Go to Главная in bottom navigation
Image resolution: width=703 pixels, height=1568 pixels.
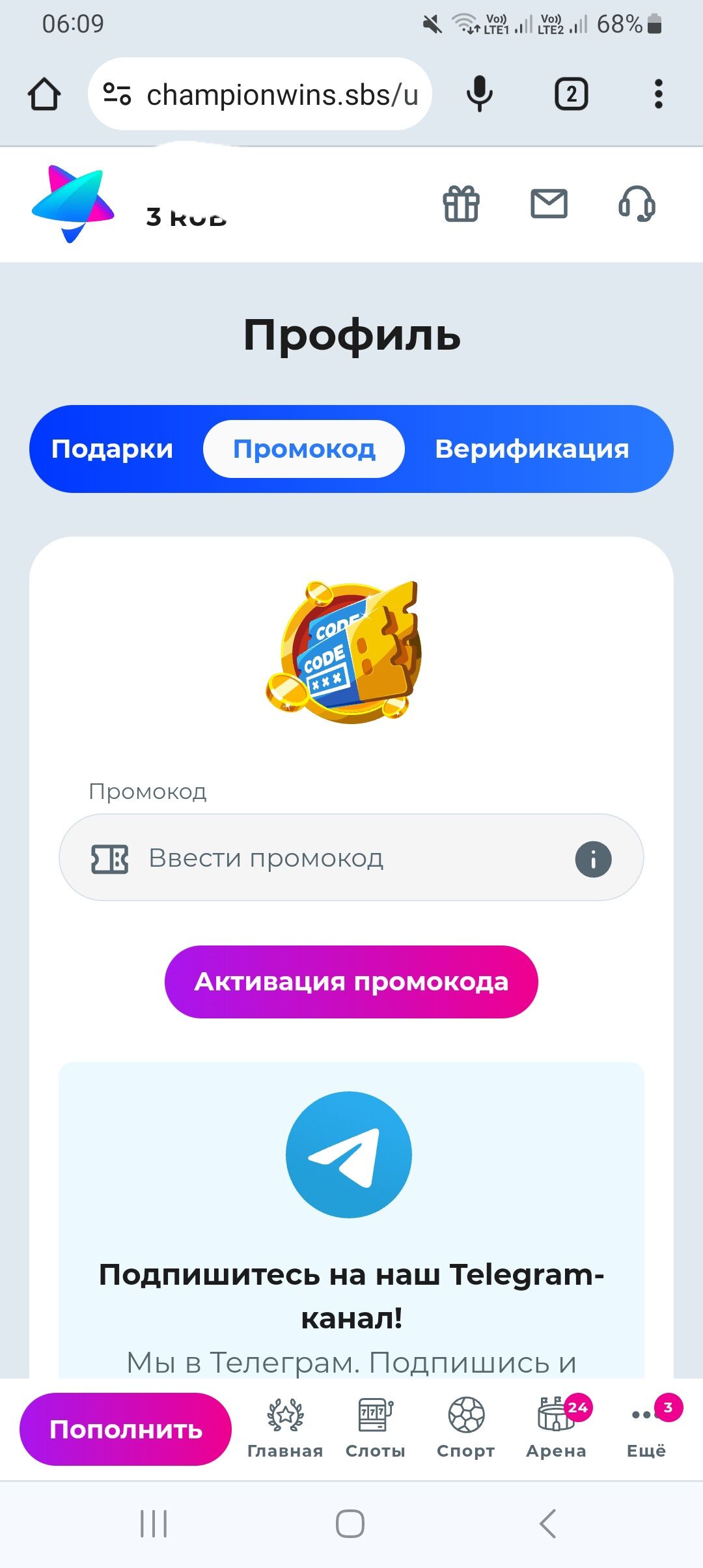pyautogui.click(x=285, y=1428)
